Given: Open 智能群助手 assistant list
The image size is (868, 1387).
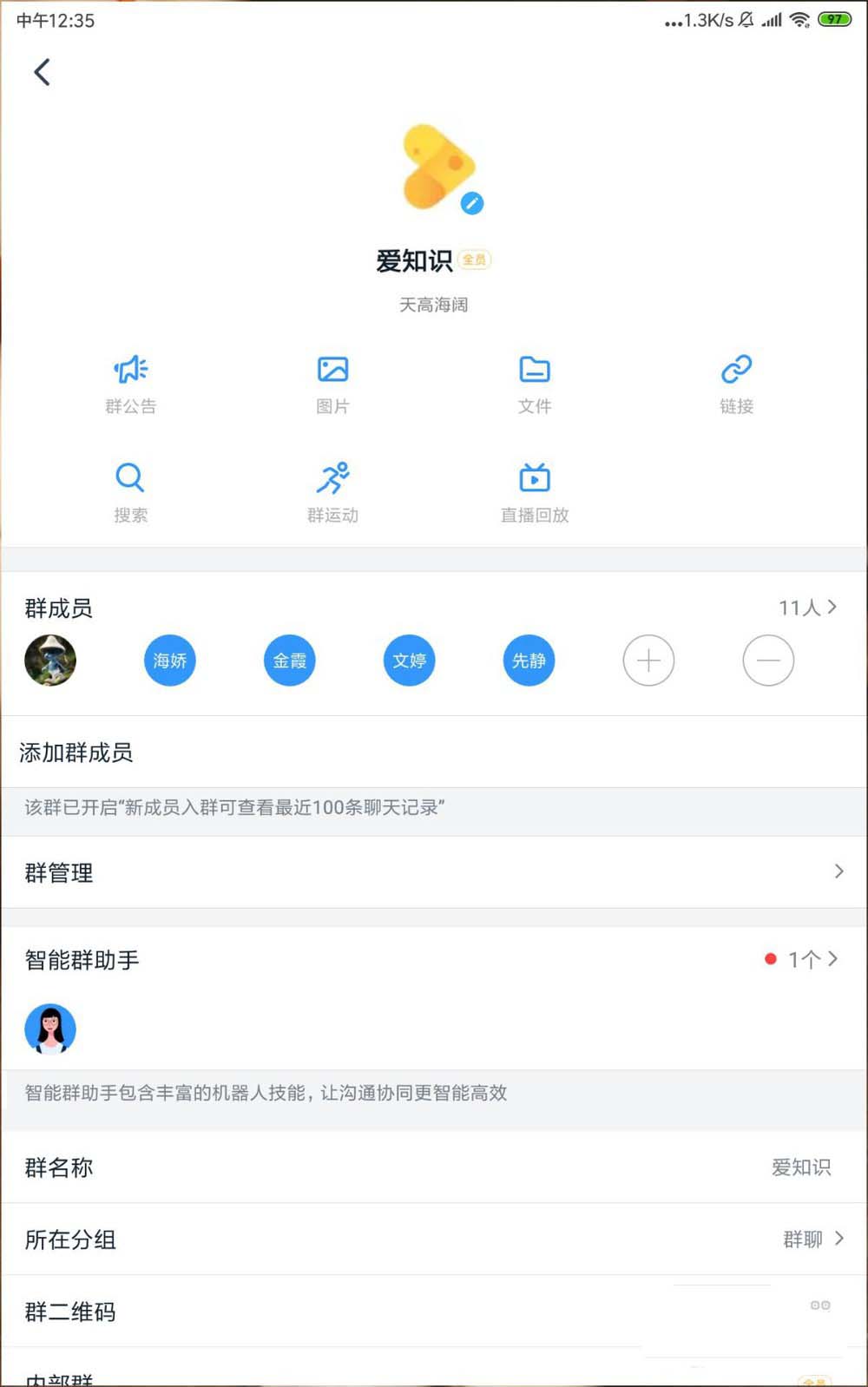Looking at the screenshot, I should click(434, 960).
